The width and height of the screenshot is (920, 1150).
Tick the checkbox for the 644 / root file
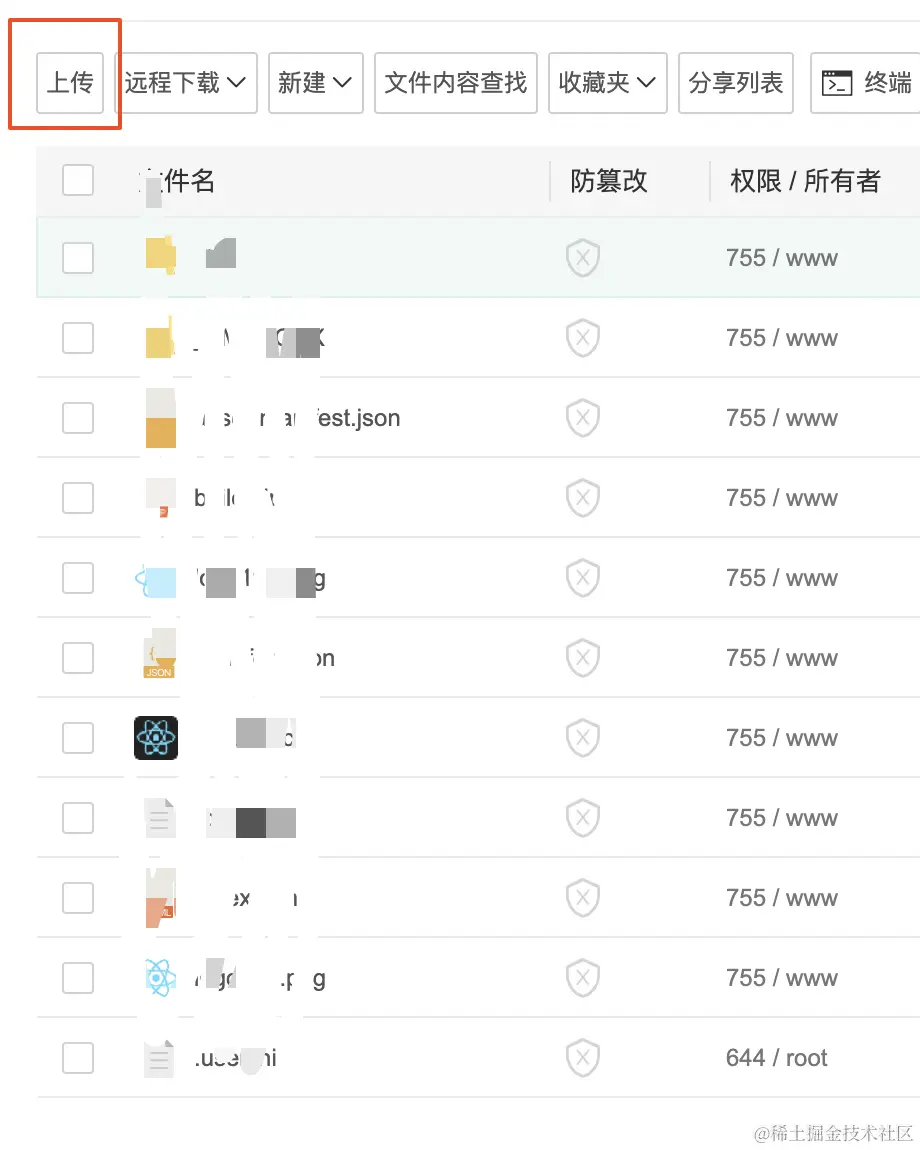[78, 1058]
